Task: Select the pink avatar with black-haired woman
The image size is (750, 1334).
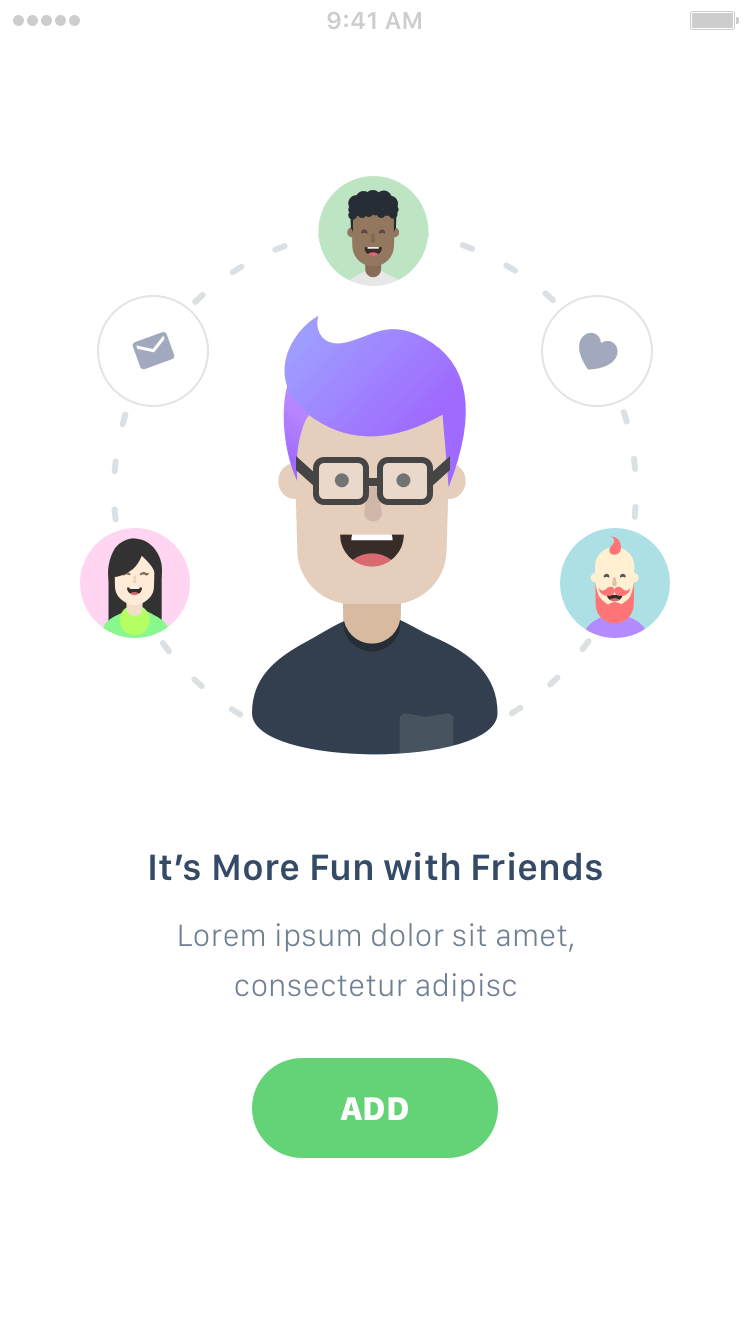Action: 135,582
